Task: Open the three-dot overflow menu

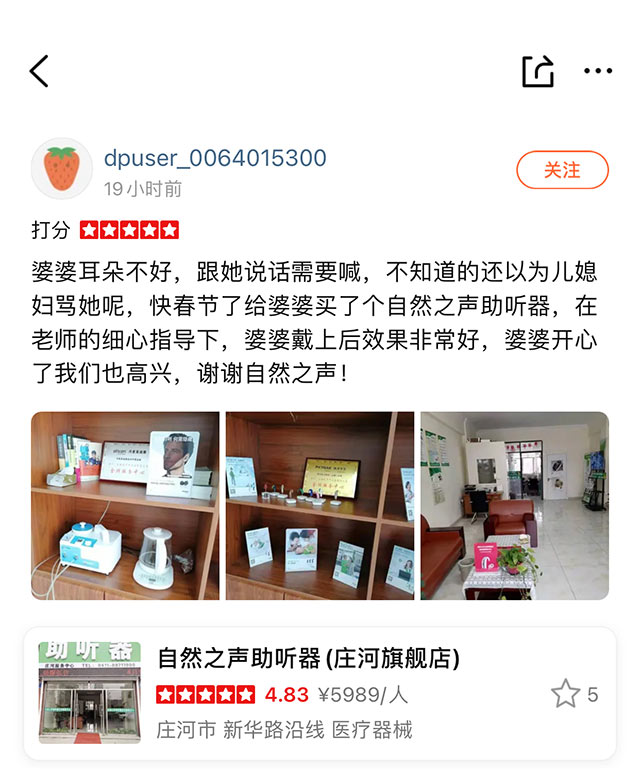Action: click(x=598, y=71)
